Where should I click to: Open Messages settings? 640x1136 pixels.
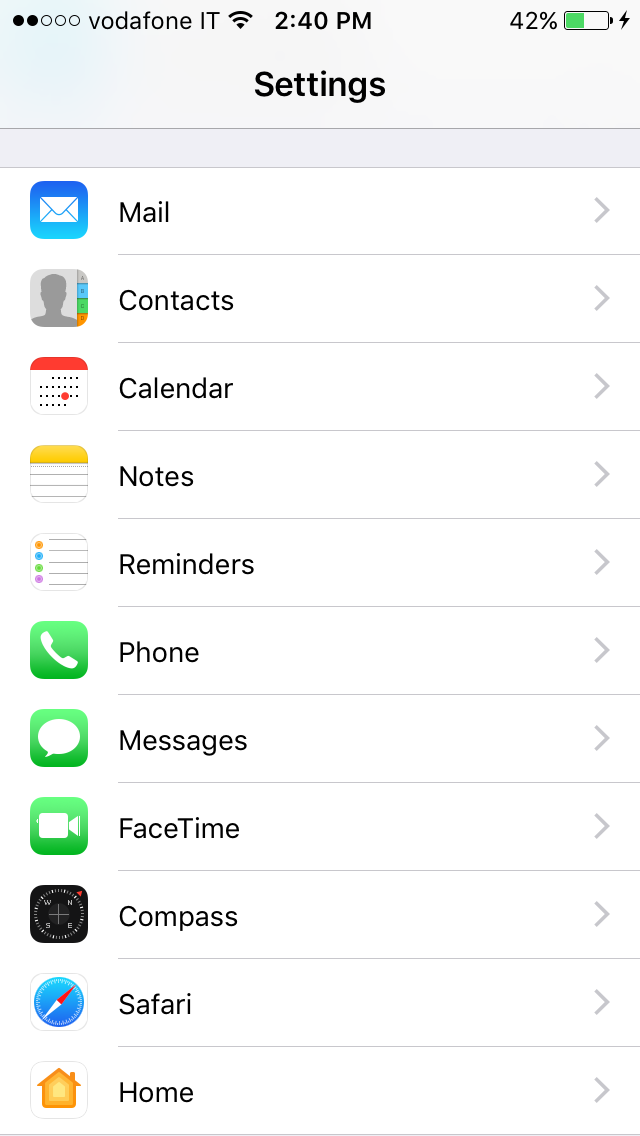pyautogui.click(x=320, y=739)
